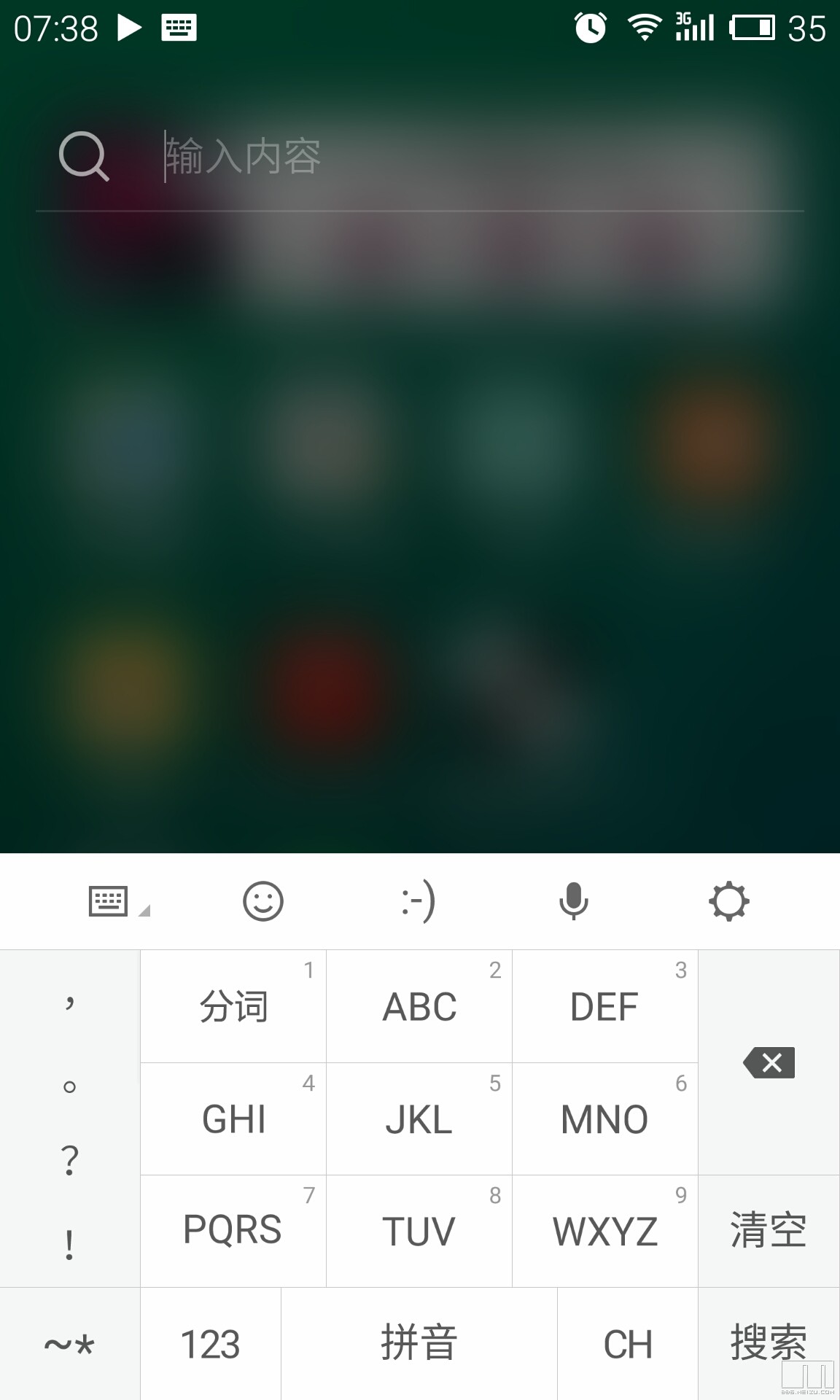Tap the 拼音 space key

[x=419, y=1344]
